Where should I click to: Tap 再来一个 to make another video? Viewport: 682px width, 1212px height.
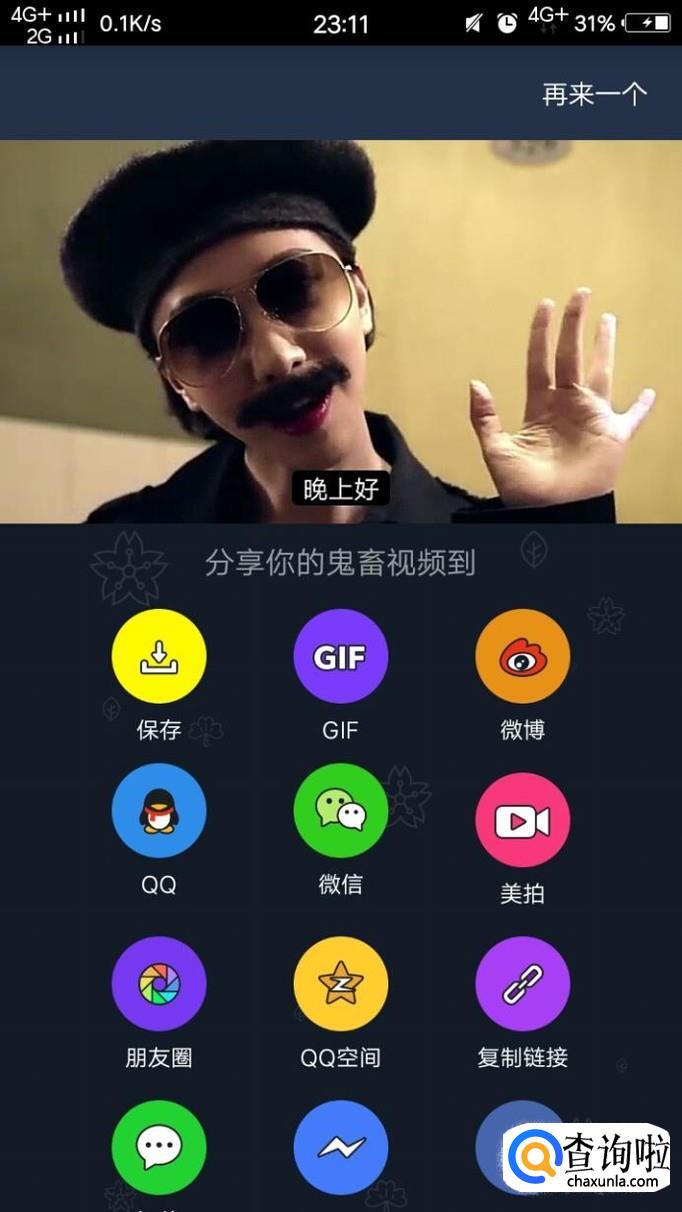pyautogui.click(x=594, y=95)
